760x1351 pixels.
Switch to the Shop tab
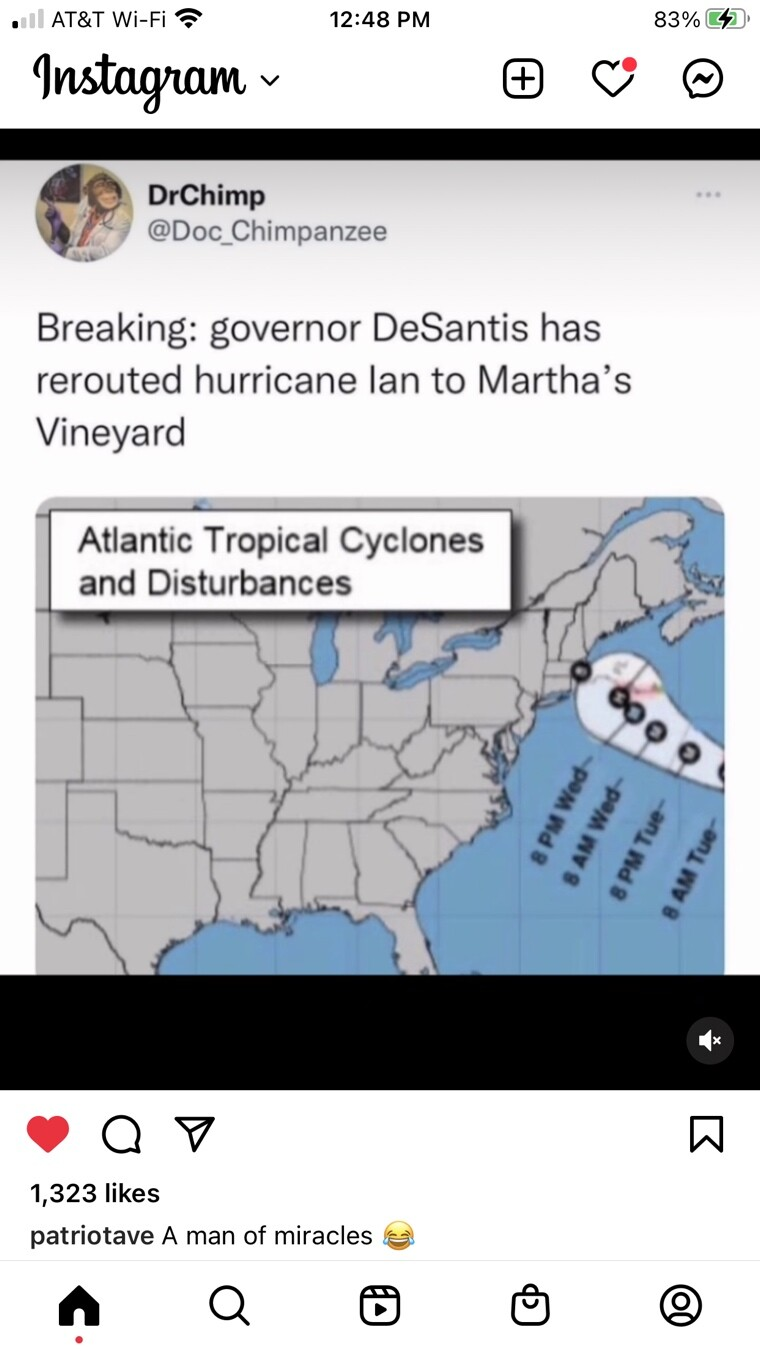coord(530,1305)
